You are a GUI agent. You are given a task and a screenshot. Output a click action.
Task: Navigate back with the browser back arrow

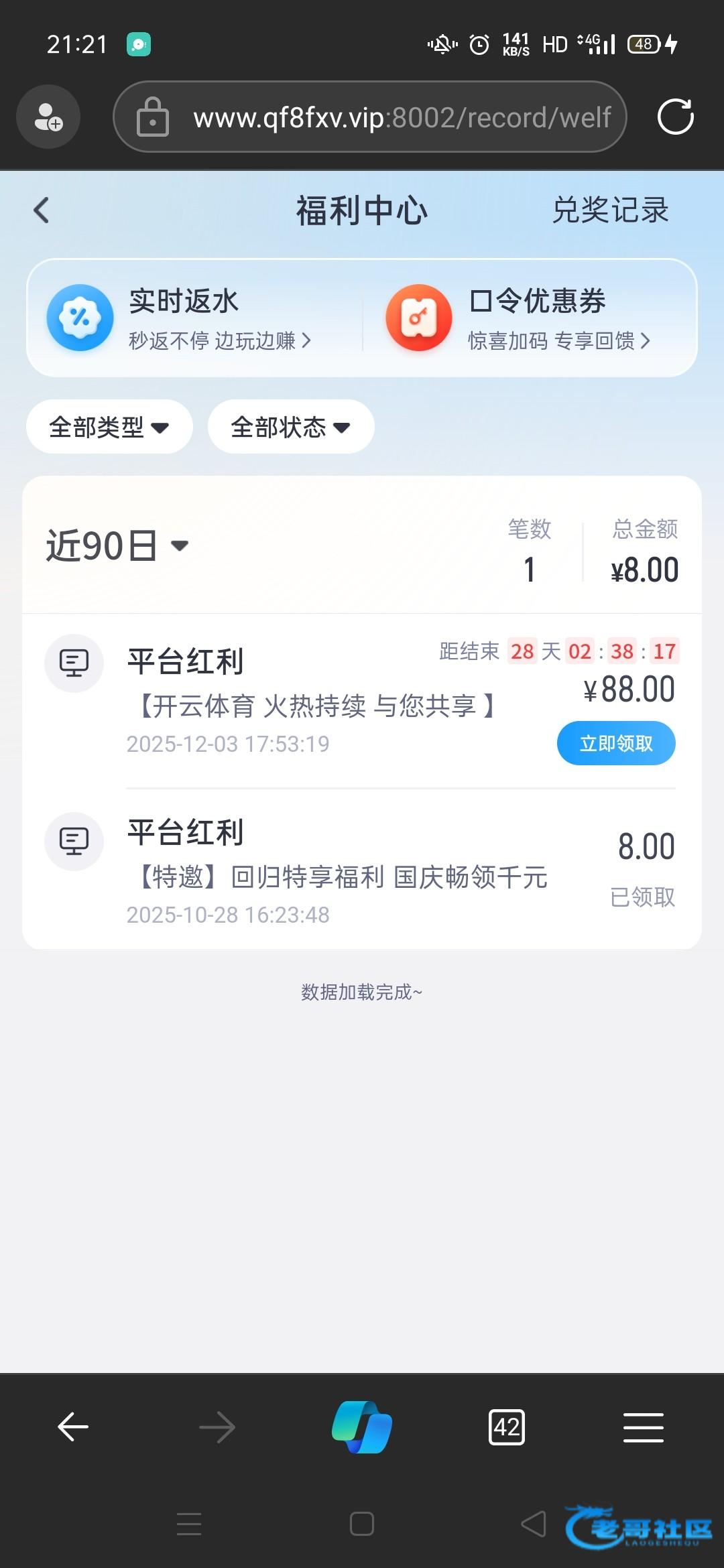[x=73, y=1427]
